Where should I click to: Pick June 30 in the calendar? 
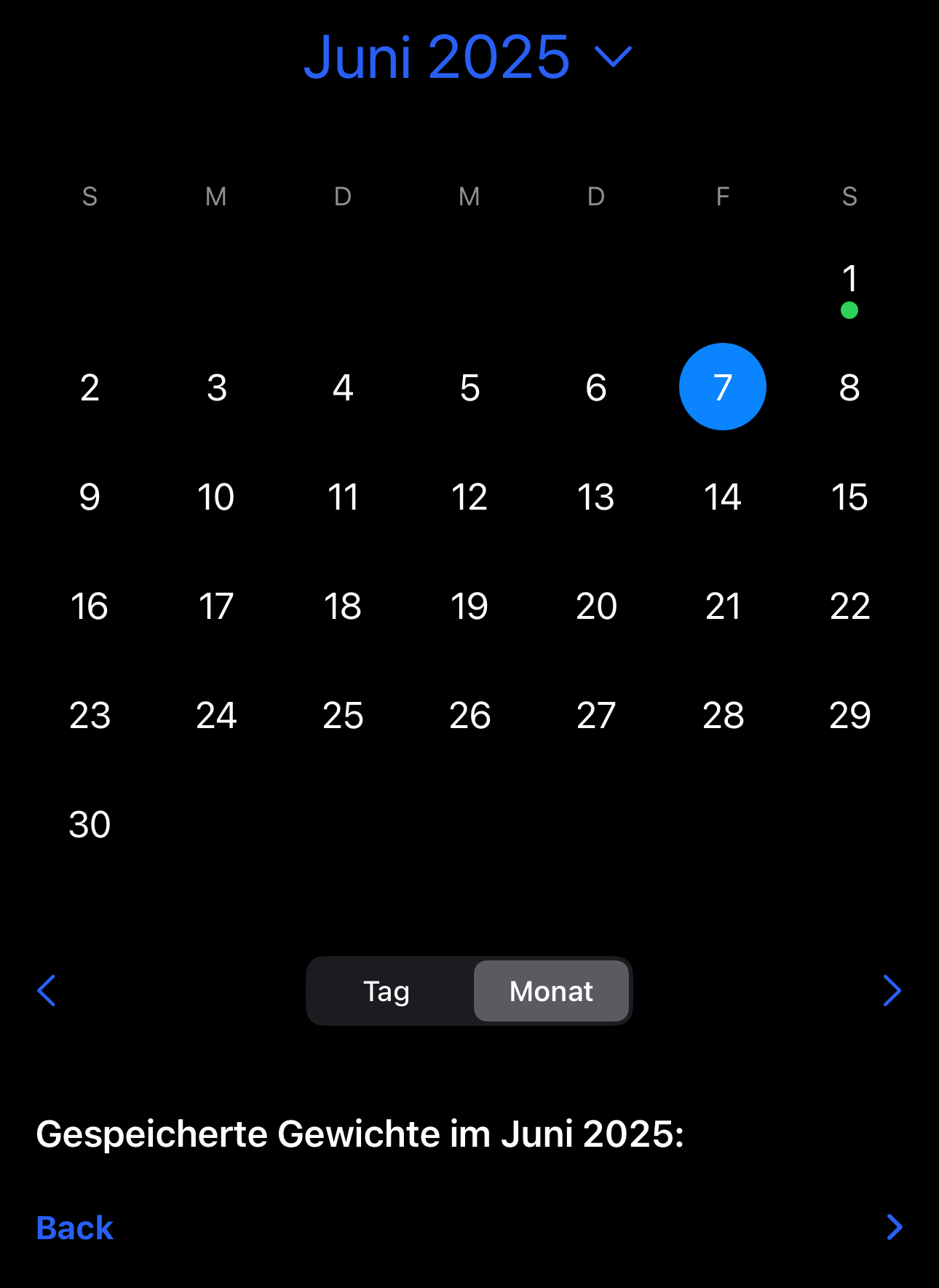click(x=90, y=824)
